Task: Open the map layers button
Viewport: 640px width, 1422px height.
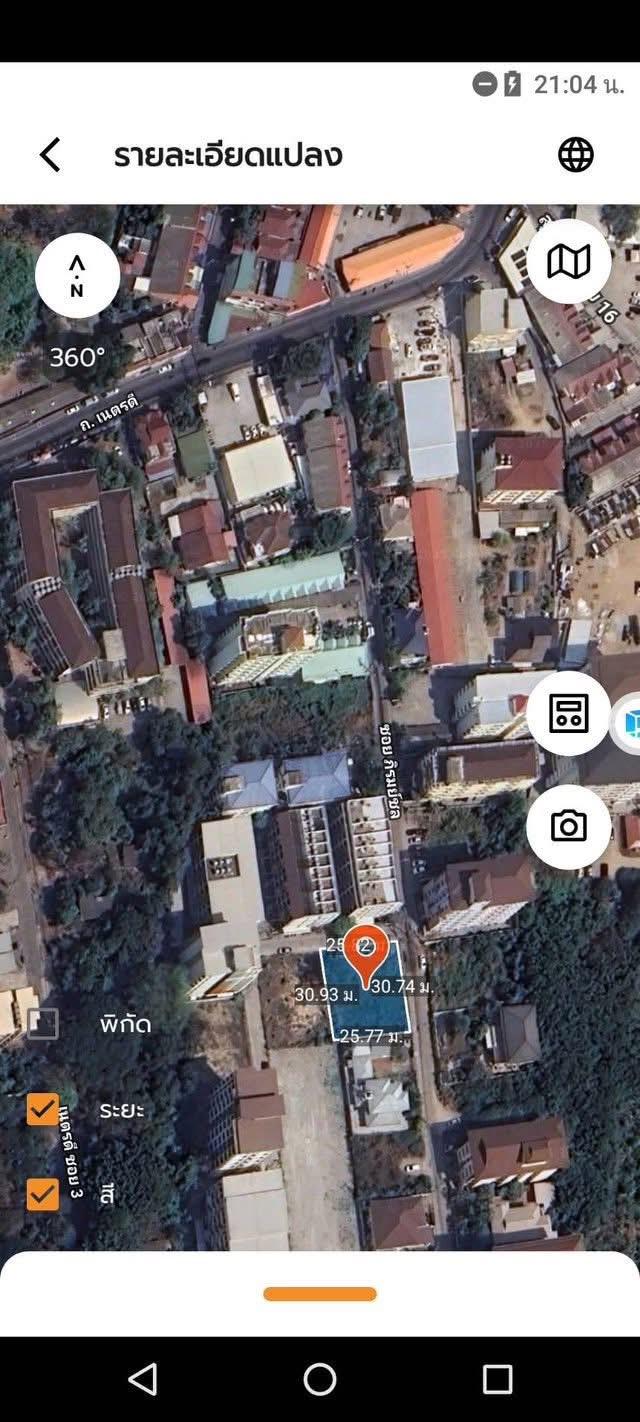Action: point(568,262)
